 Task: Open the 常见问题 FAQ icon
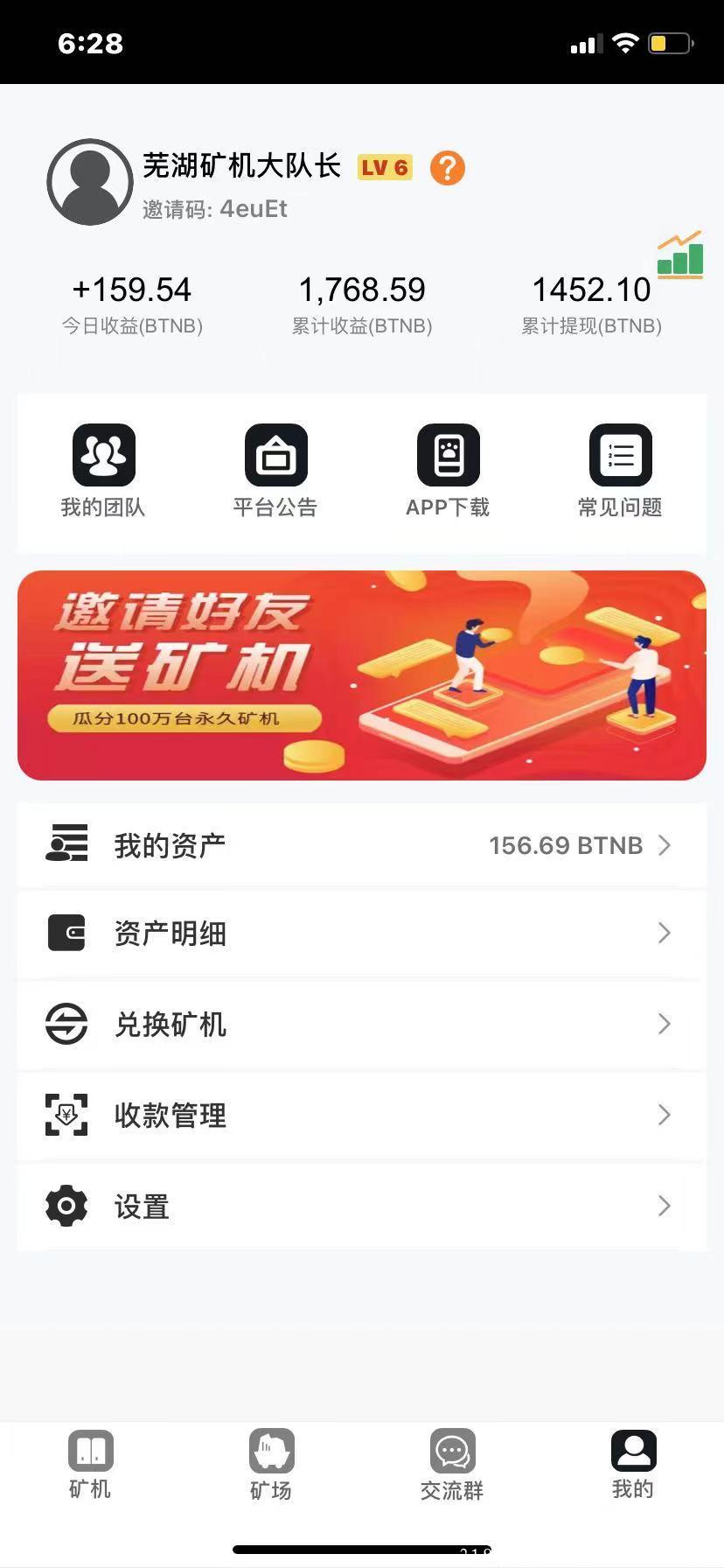click(620, 454)
